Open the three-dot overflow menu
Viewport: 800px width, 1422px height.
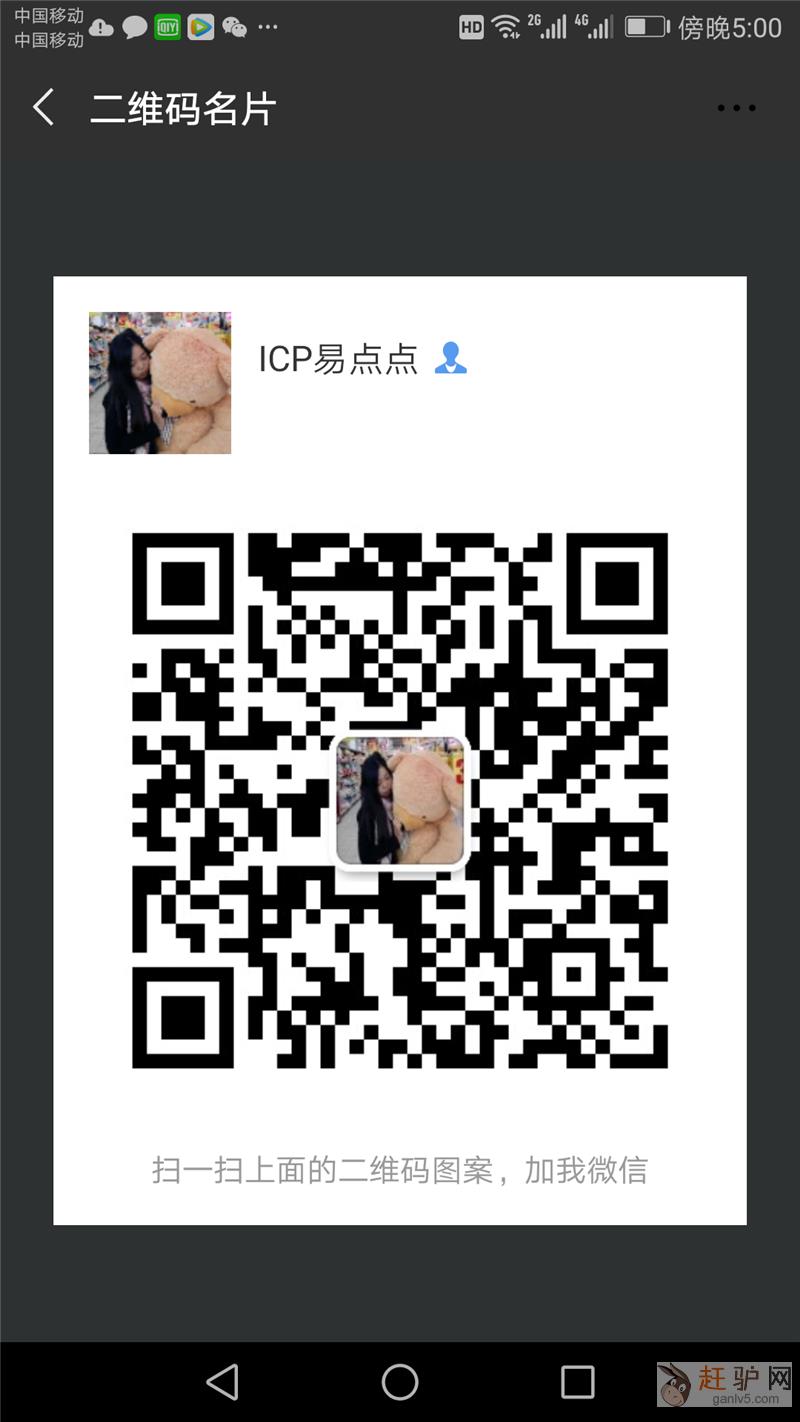pos(736,108)
